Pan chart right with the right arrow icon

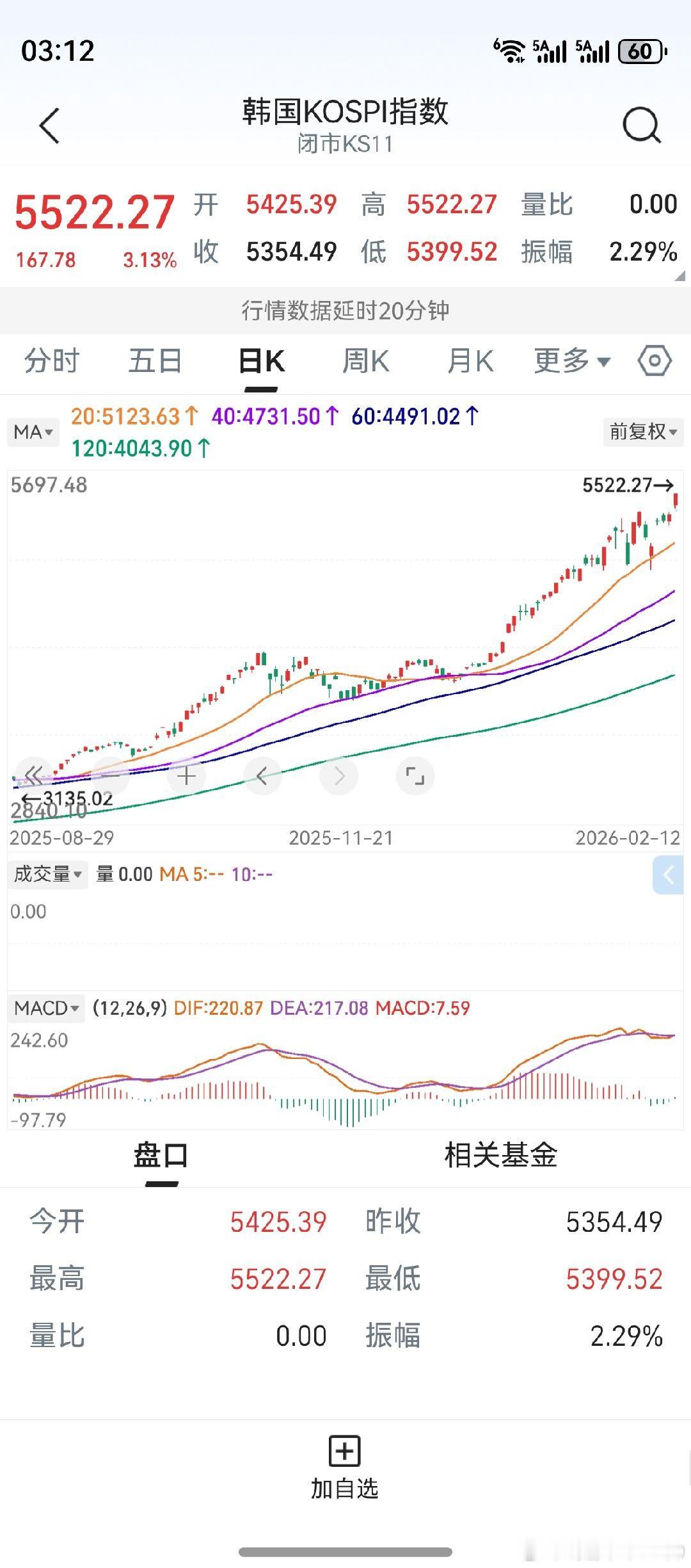coord(339,775)
